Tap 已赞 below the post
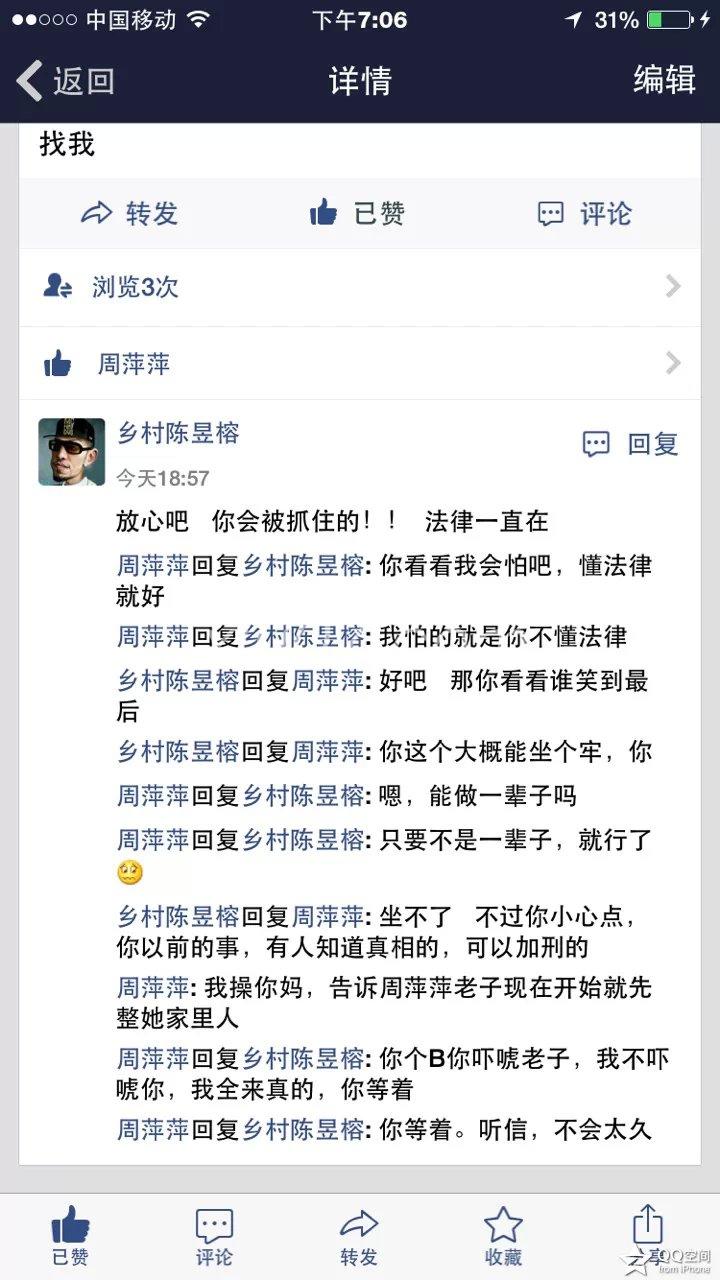 [358, 213]
